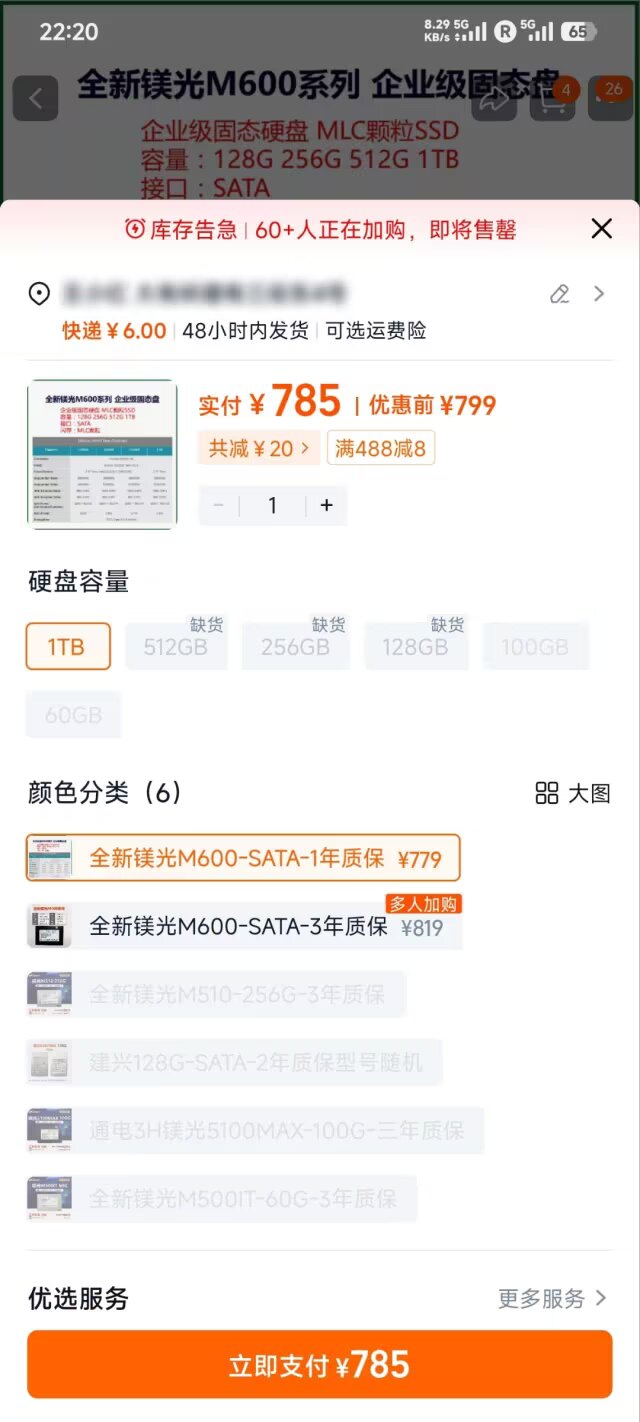
Task: Close the purchase options sheet
Action: tap(601, 229)
